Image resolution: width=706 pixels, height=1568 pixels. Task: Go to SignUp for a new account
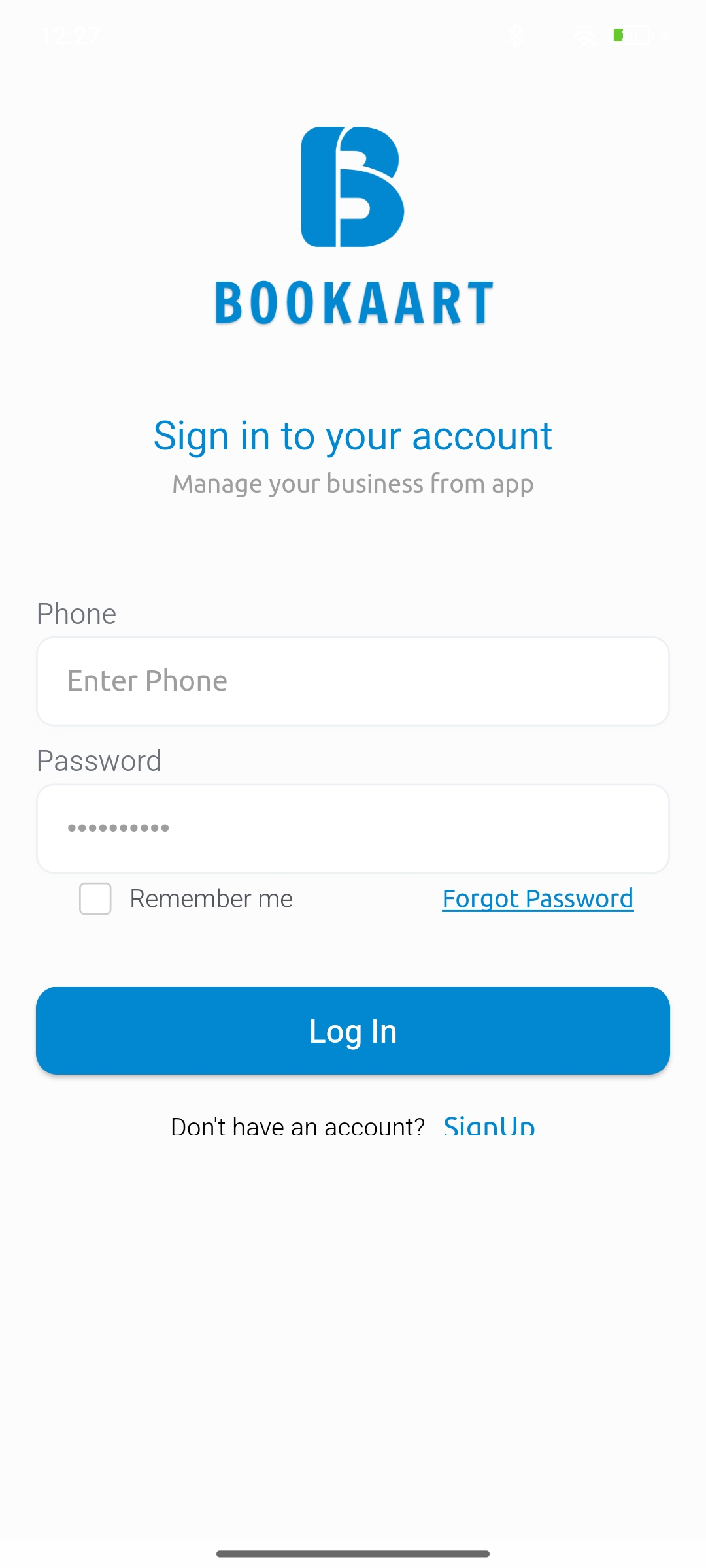pyautogui.click(x=489, y=1125)
